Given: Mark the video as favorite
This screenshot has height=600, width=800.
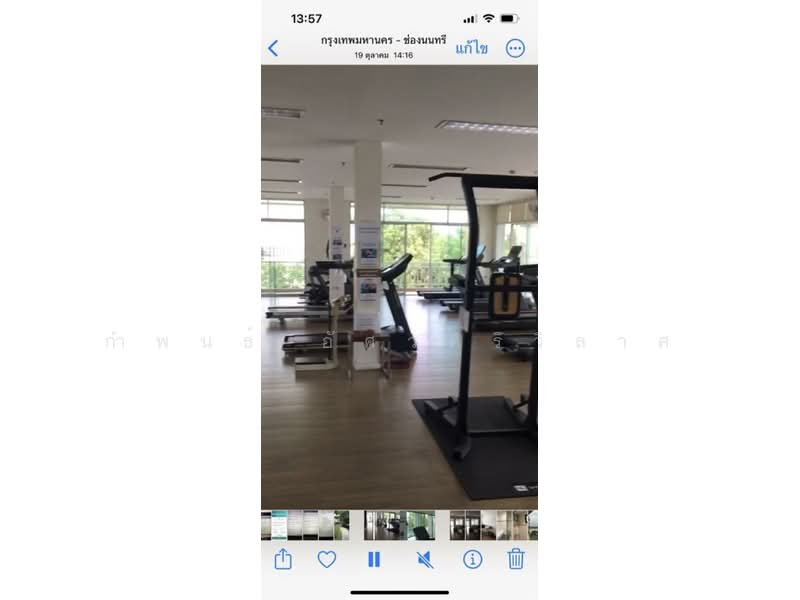Looking at the screenshot, I should [x=327, y=559].
